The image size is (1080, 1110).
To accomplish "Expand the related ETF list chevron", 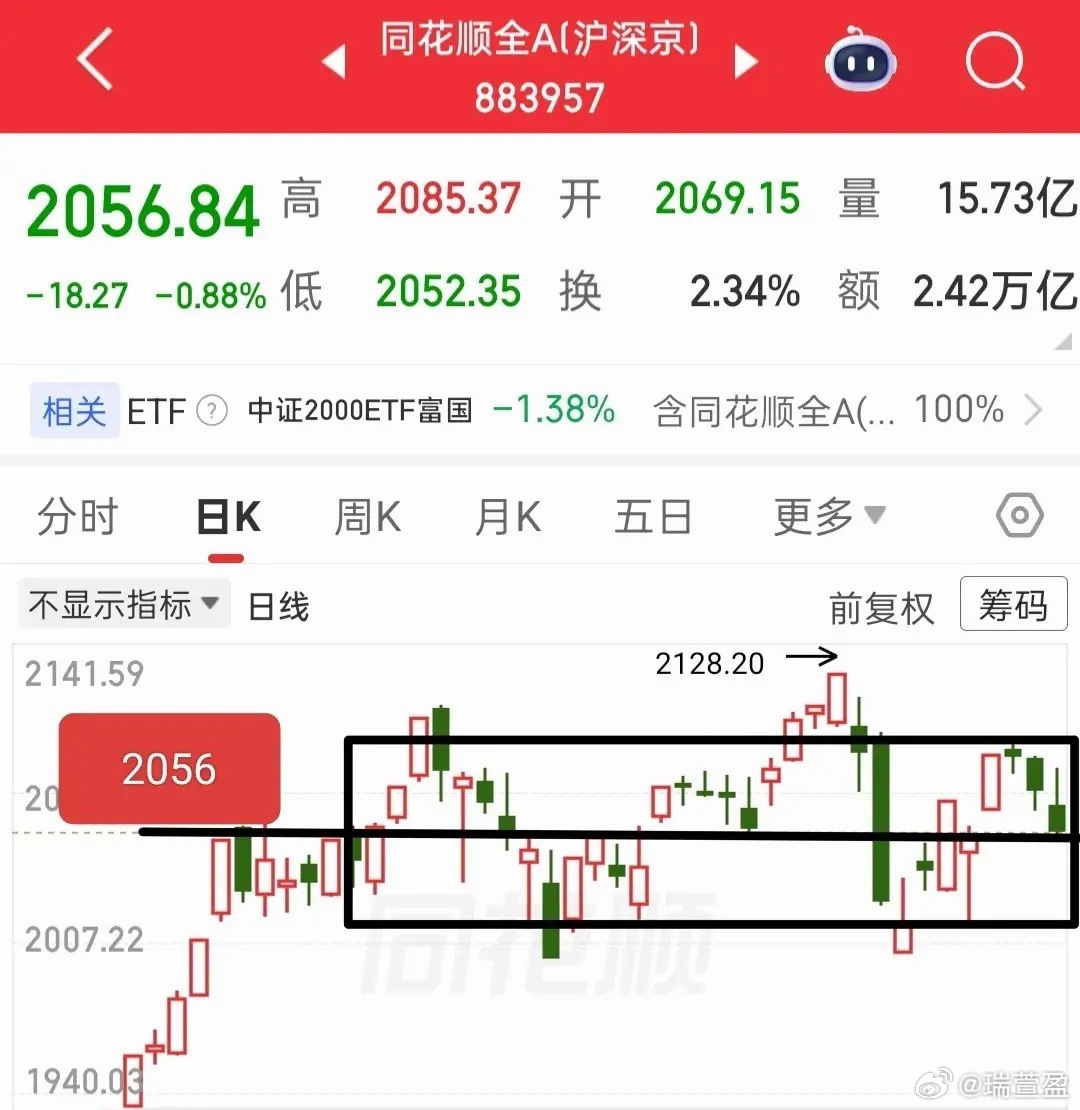I will click(1035, 409).
